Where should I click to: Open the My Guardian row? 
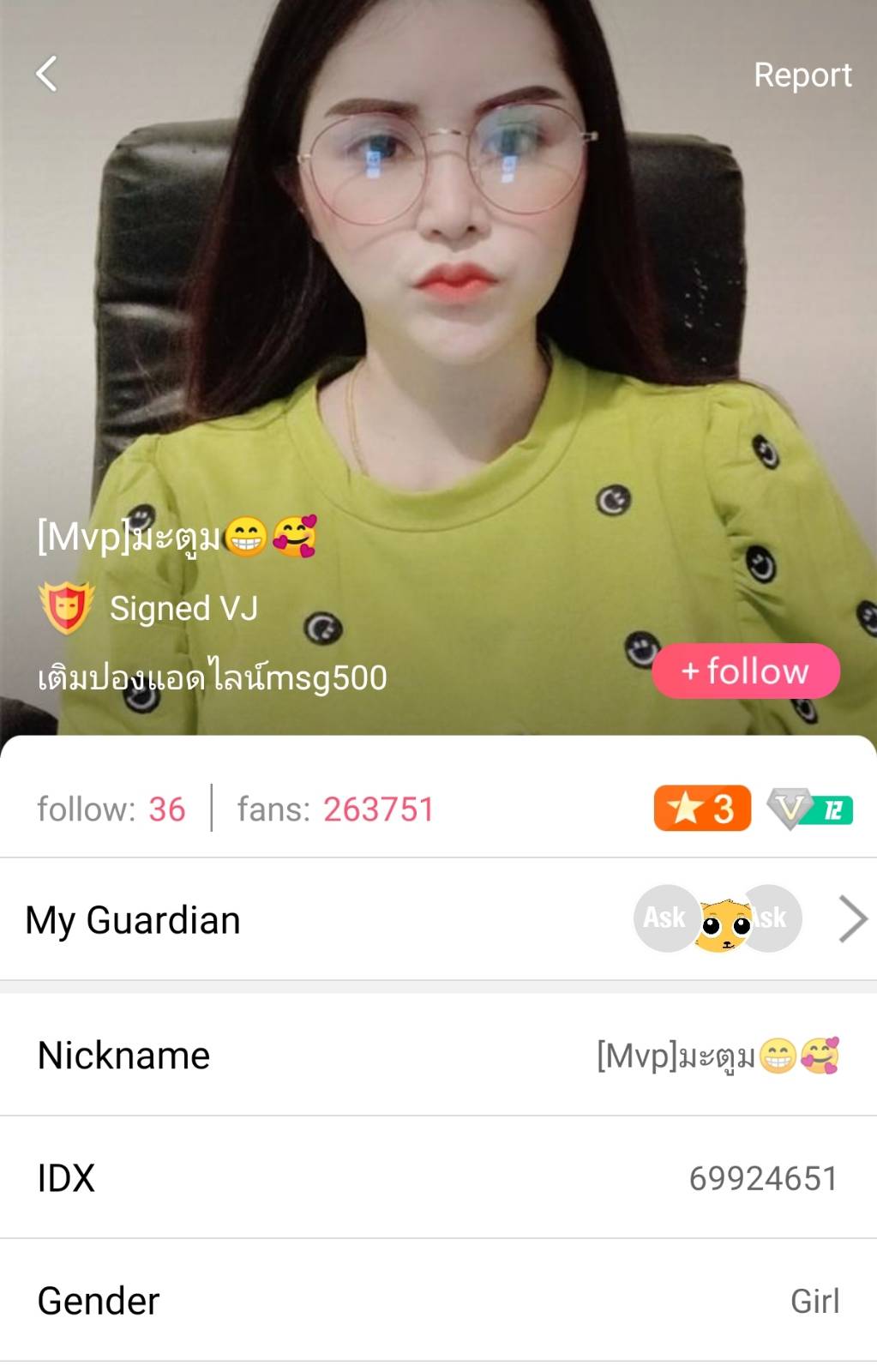[438, 919]
